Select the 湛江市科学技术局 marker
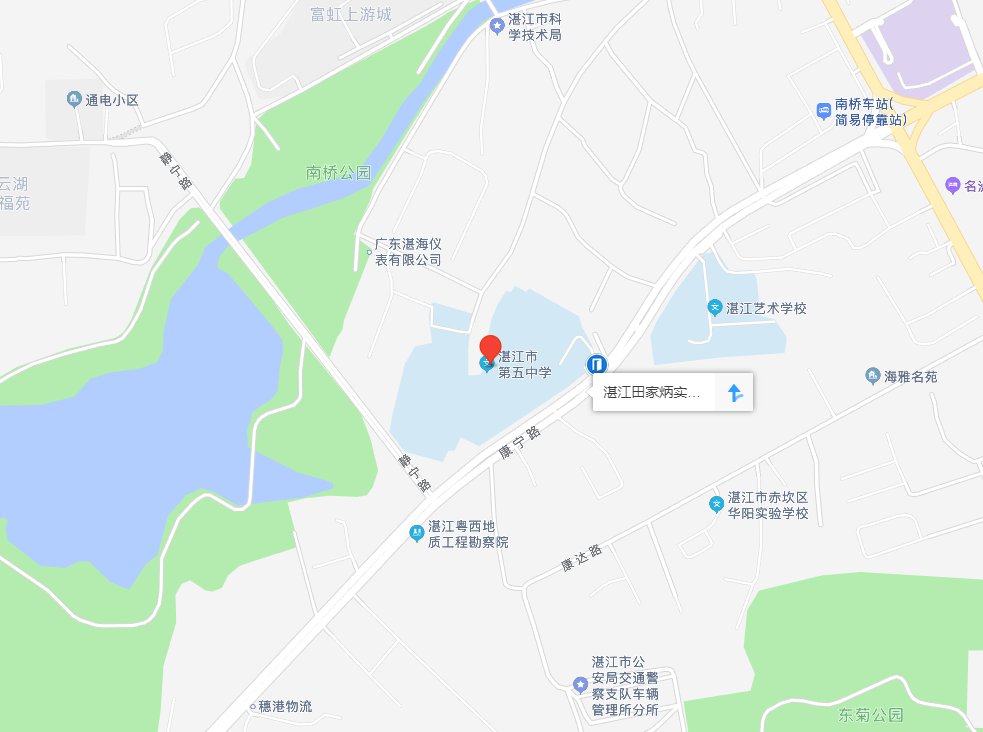 pos(497,26)
